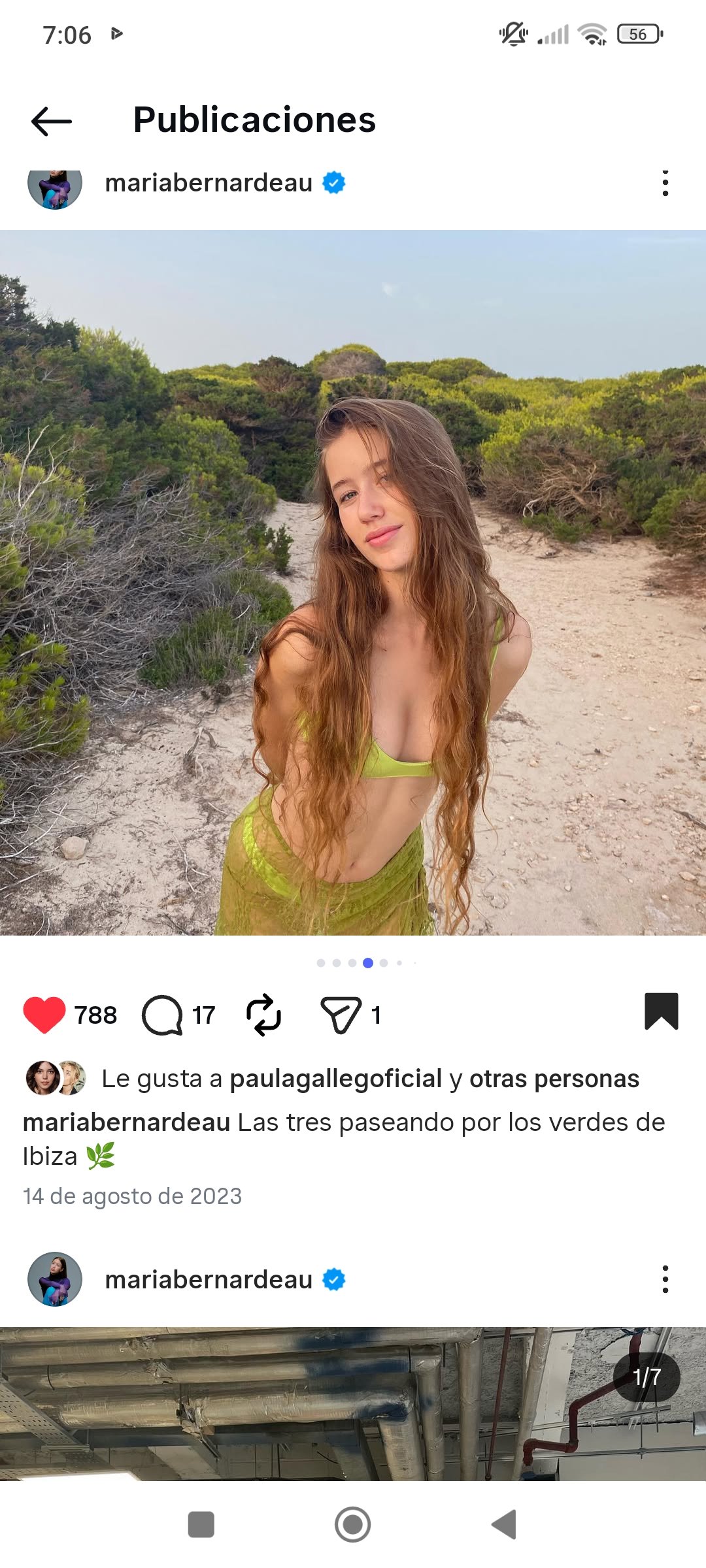Open overflow menu of the Ibiza post

coord(665,184)
